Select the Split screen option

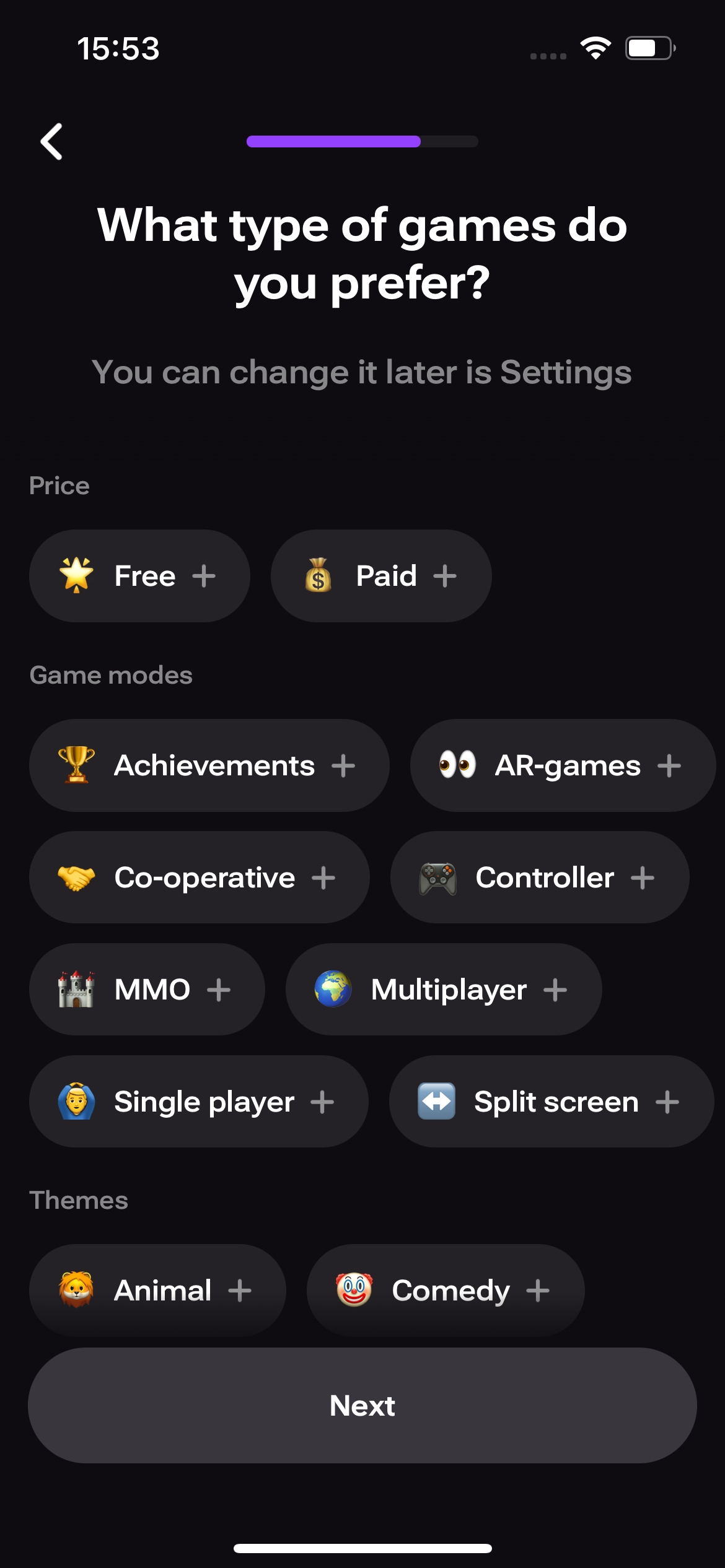(x=551, y=1102)
